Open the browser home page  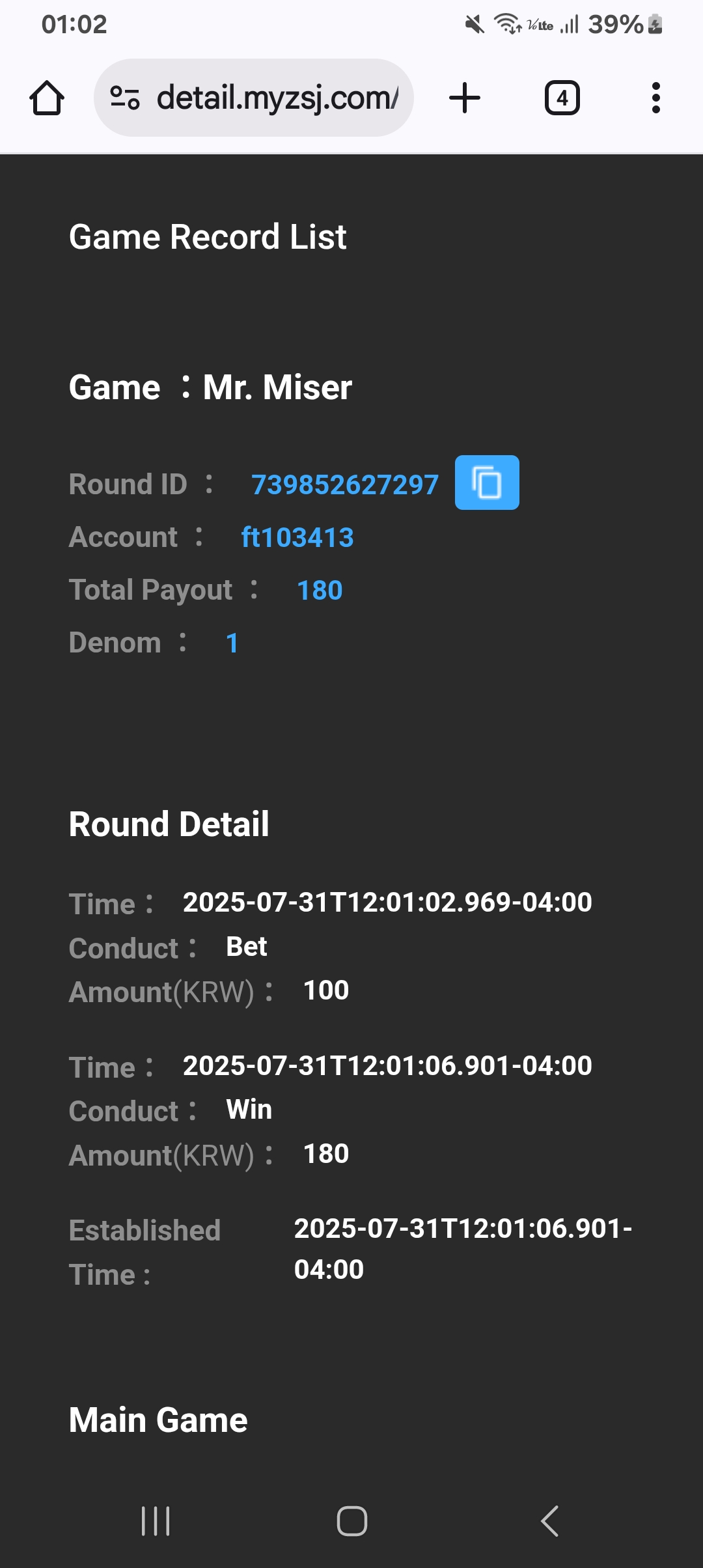[47, 98]
